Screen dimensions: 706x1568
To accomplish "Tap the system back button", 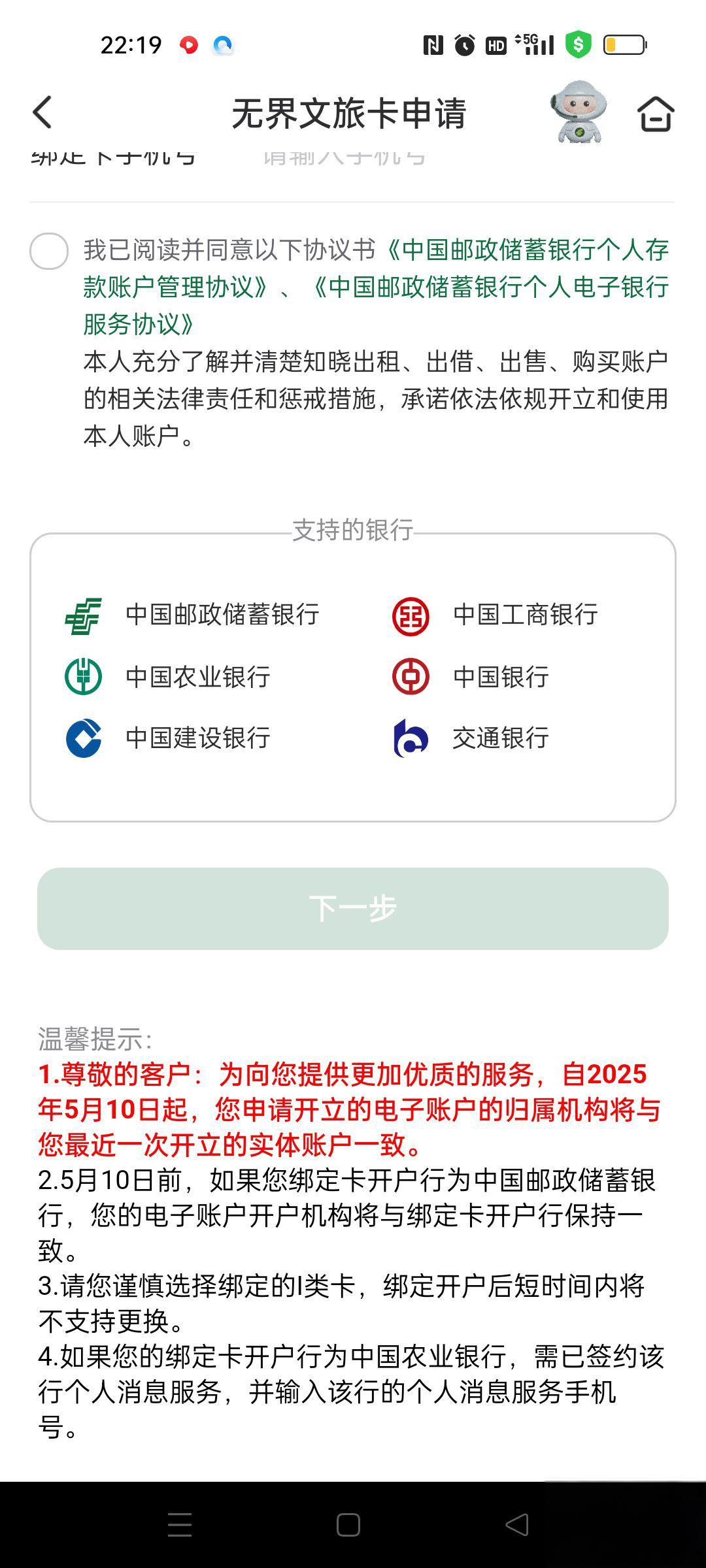I will [517, 1525].
